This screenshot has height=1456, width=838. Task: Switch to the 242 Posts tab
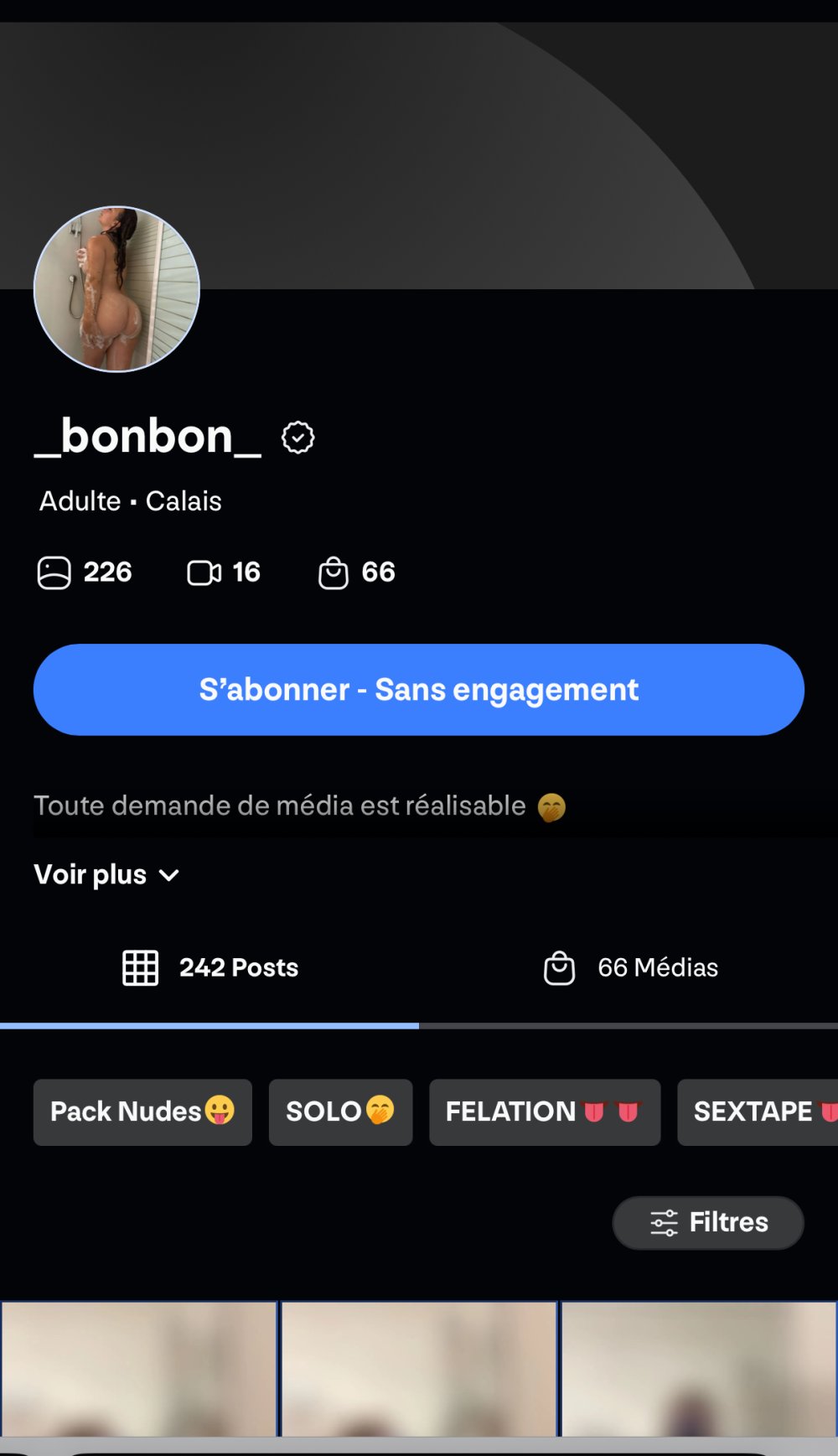[x=210, y=968]
